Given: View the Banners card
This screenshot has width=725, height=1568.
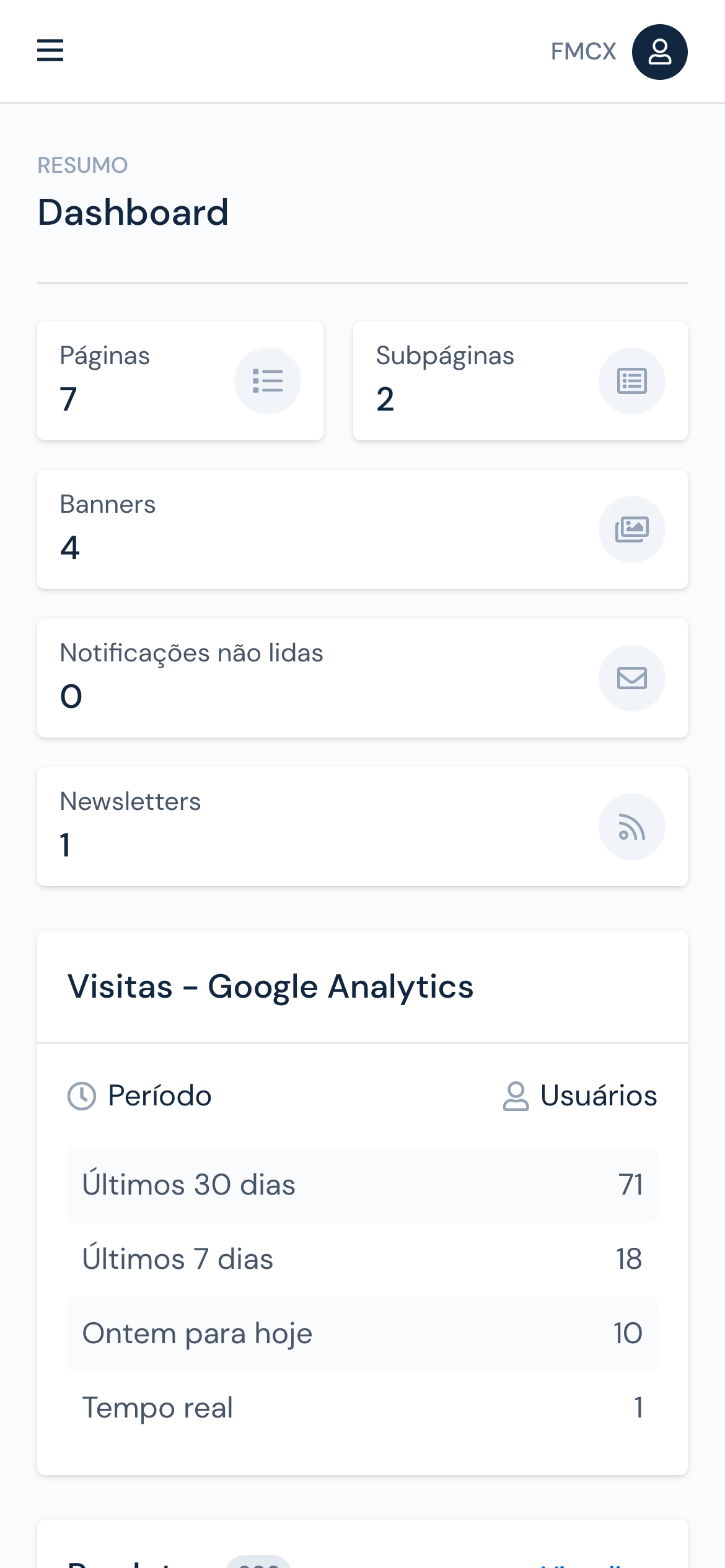Looking at the screenshot, I should pyautogui.click(x=362, y=529).
